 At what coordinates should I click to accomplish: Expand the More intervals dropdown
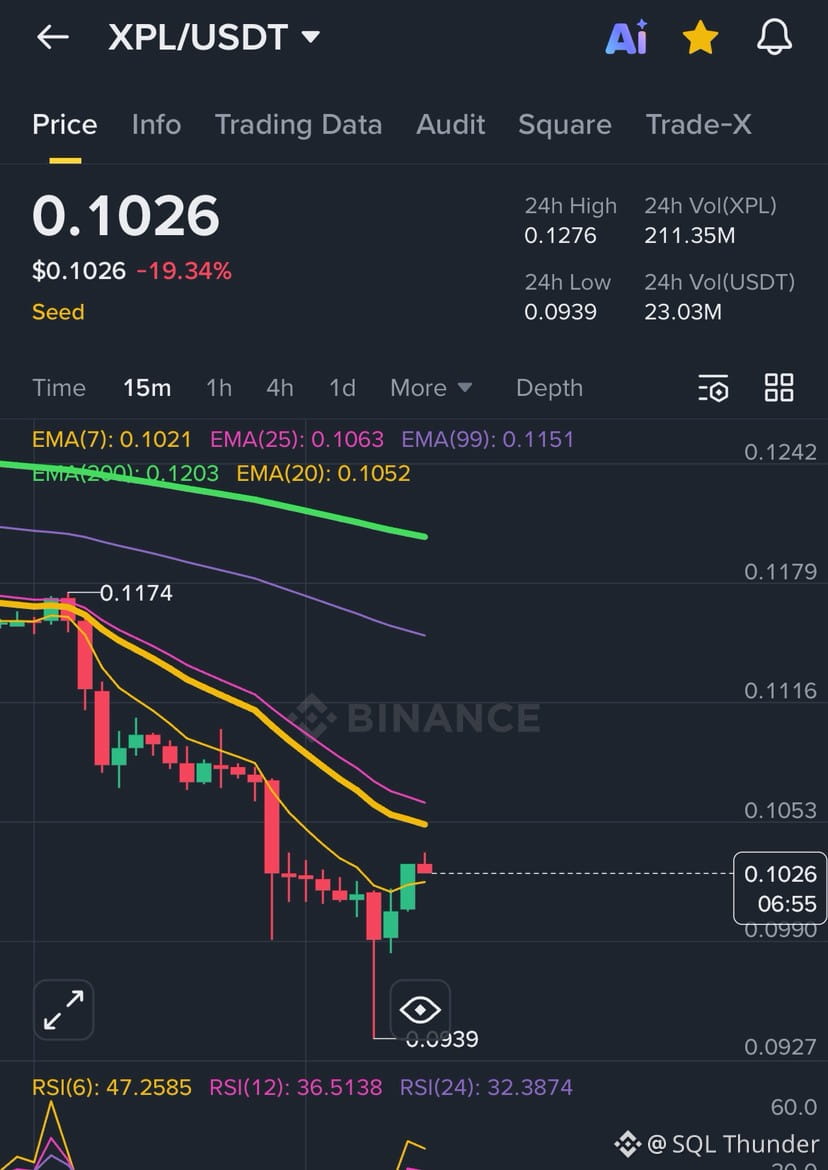click(x=431, y=388)
